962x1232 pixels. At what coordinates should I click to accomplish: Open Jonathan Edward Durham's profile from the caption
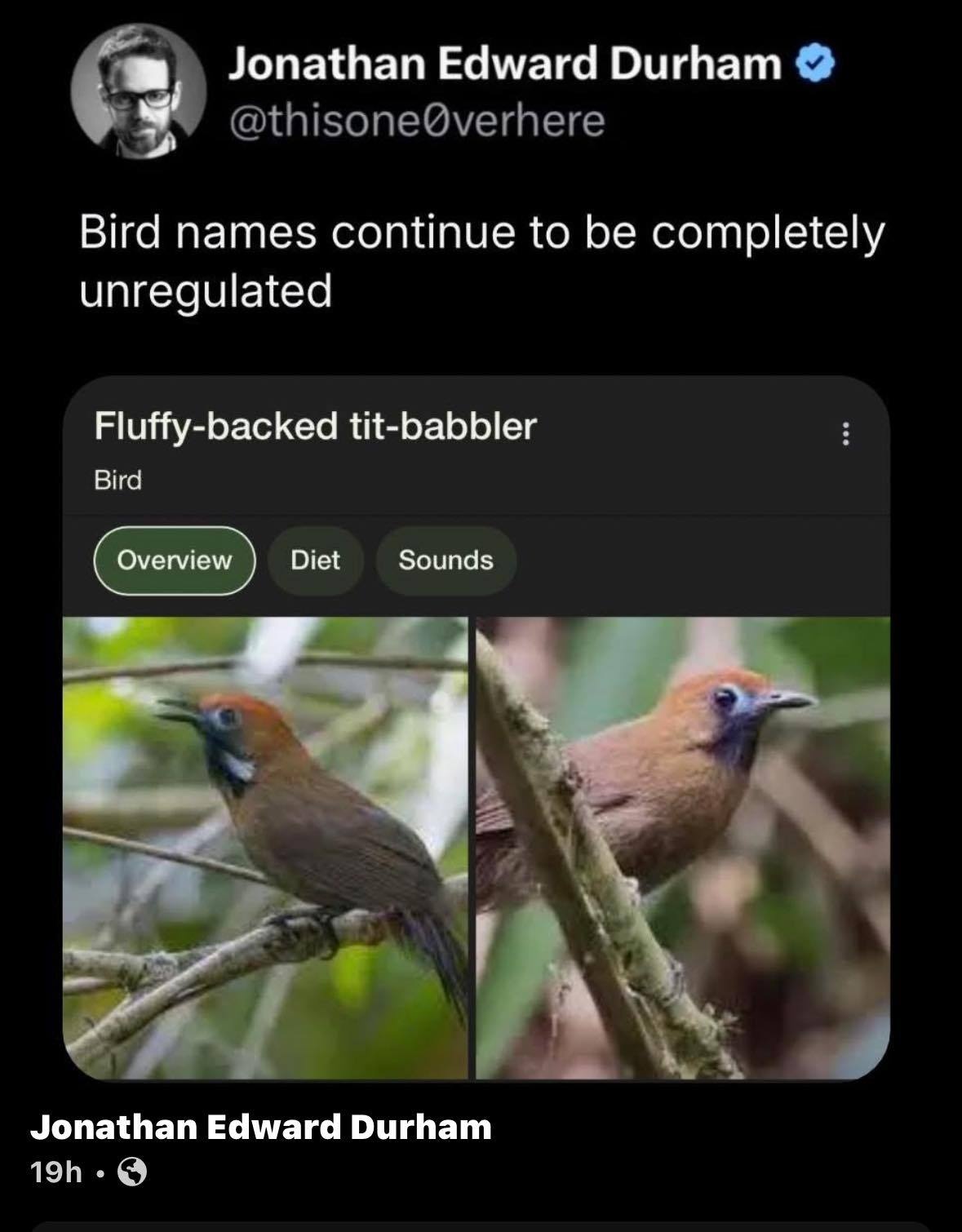click(261, 1127)
